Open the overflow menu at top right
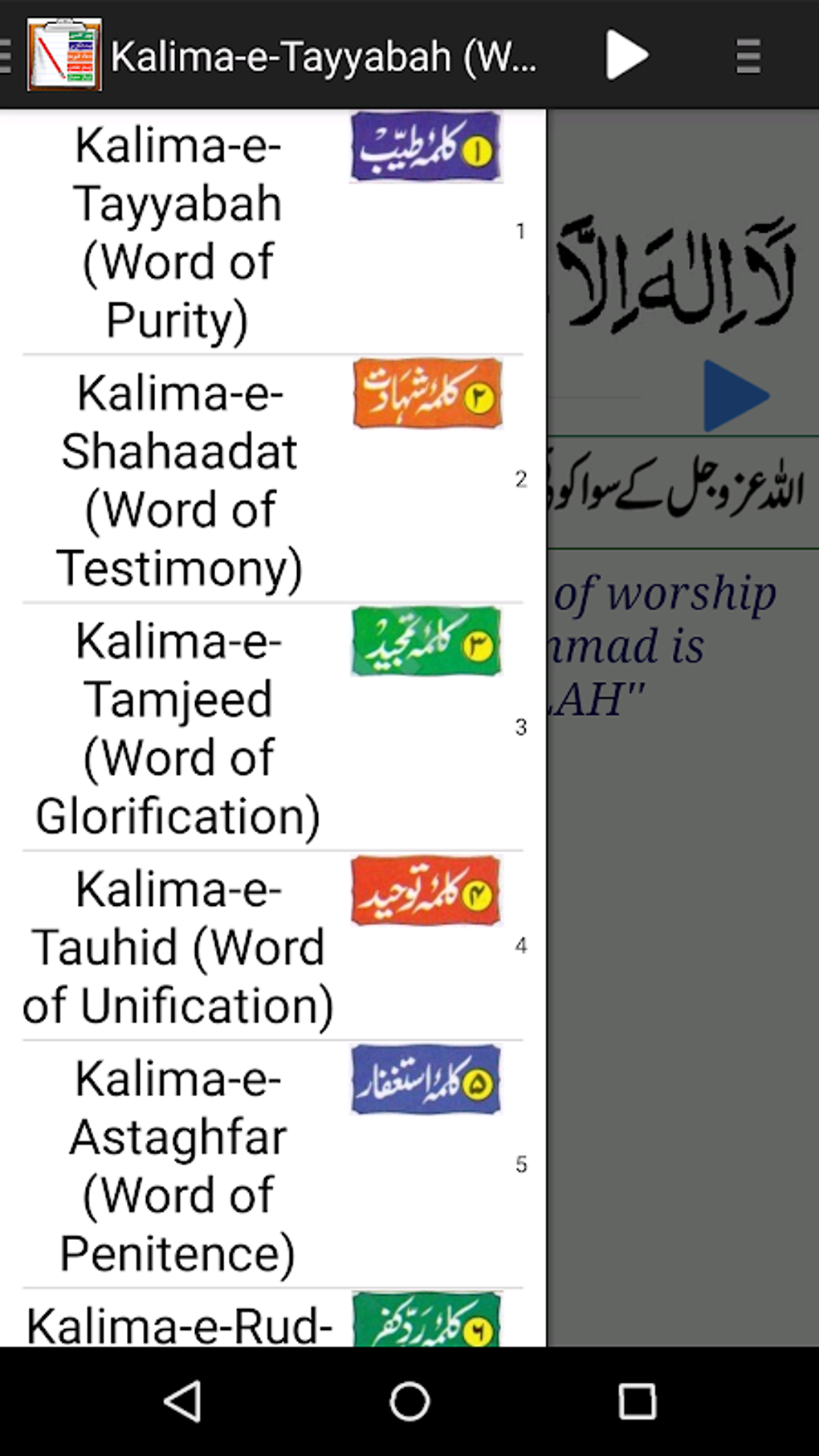Image resolution: width=819 pixels, height=1456 pixels. [x=748, y=55]
